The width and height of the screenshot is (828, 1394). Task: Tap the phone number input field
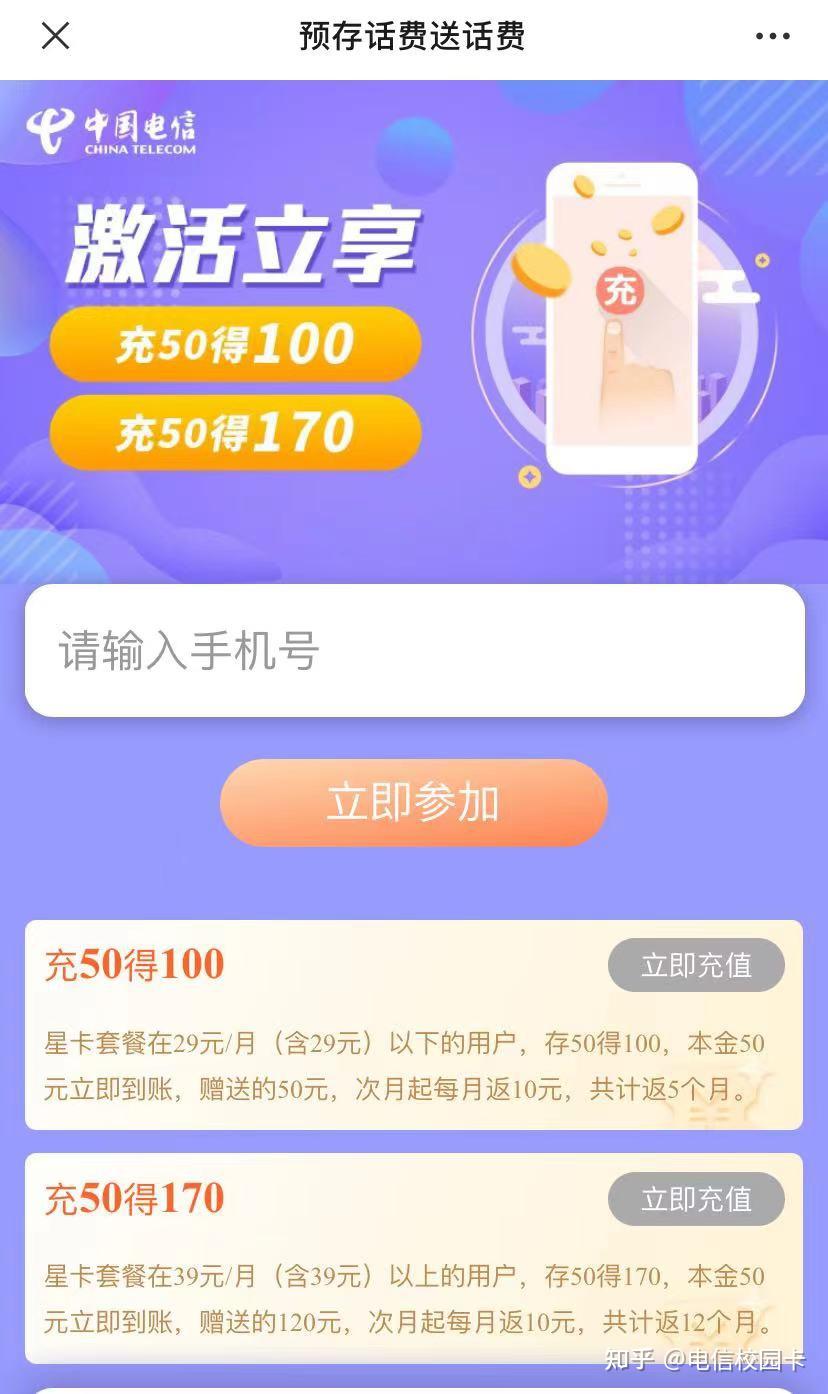pos(414,650)
